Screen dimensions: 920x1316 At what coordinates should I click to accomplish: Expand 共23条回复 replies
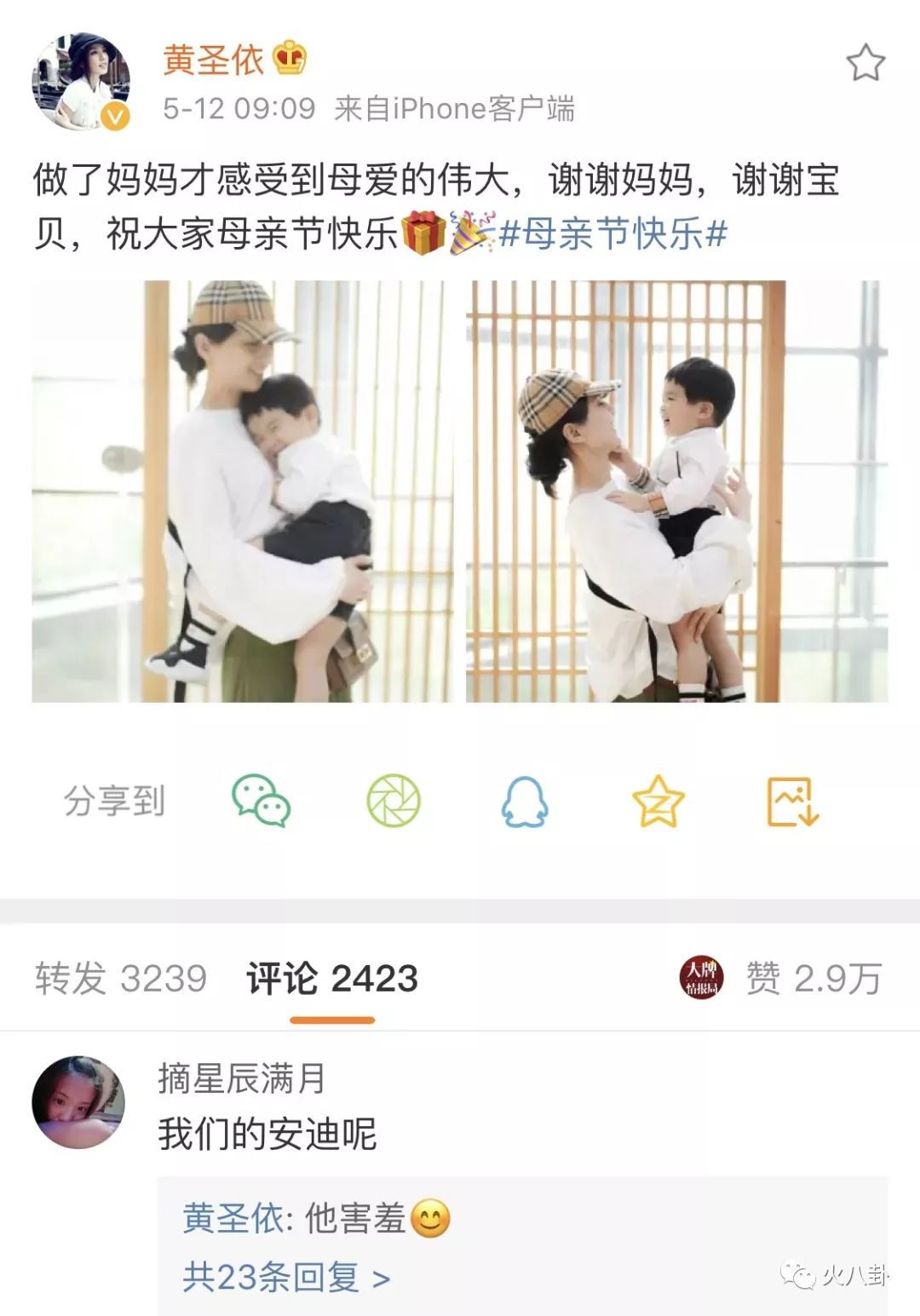pos(286,1277)
